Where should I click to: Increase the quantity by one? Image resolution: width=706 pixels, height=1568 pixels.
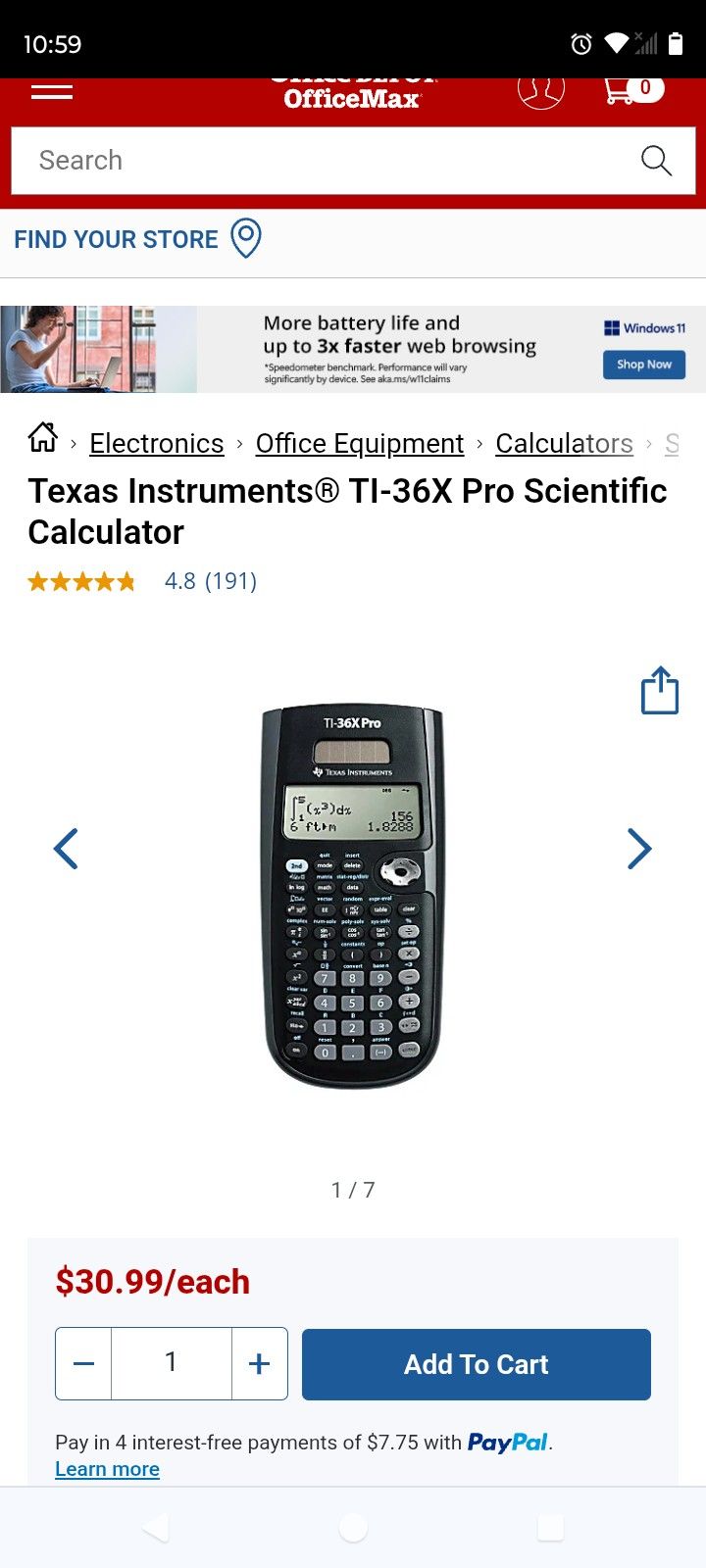point(259,1363)
